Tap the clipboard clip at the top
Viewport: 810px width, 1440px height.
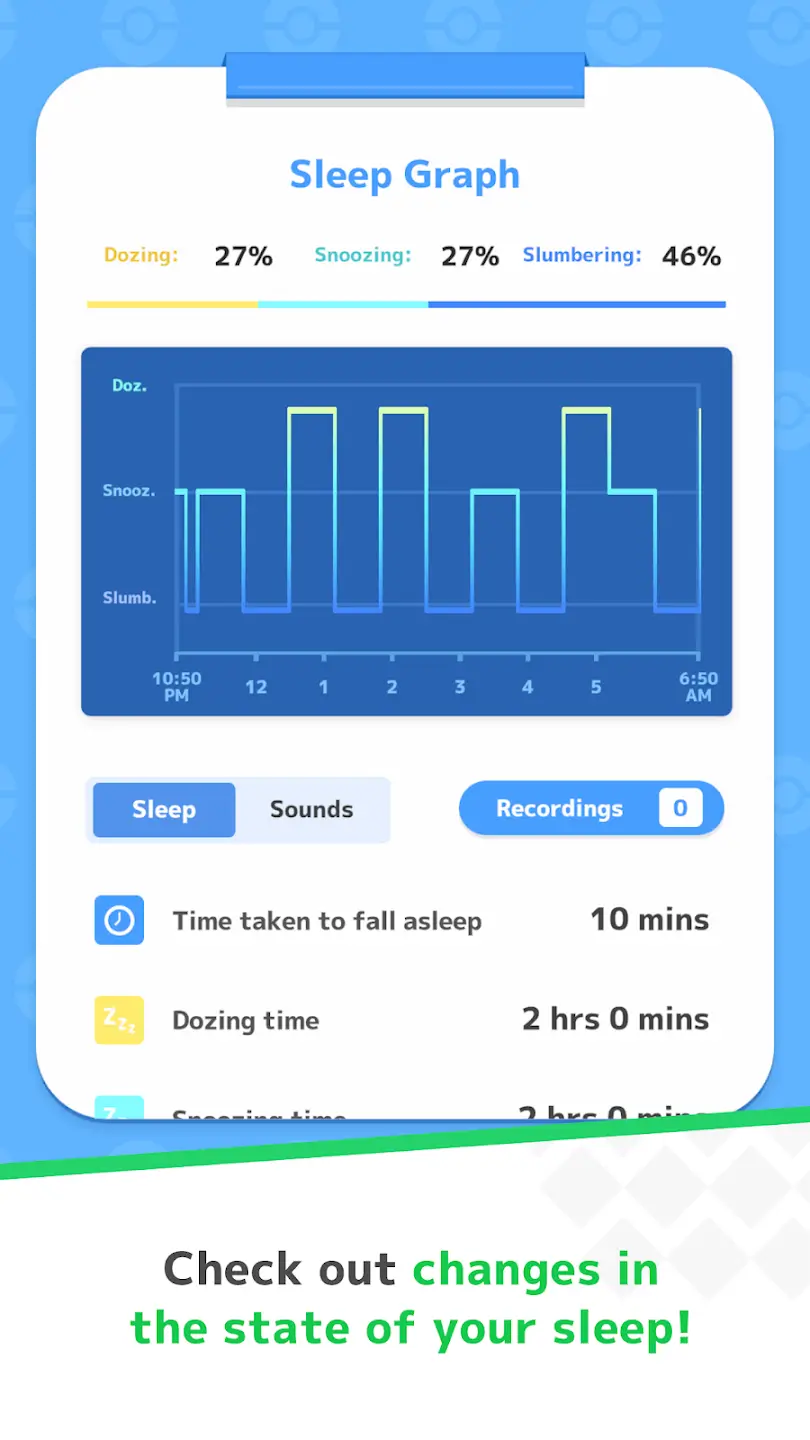coord(405,75)
